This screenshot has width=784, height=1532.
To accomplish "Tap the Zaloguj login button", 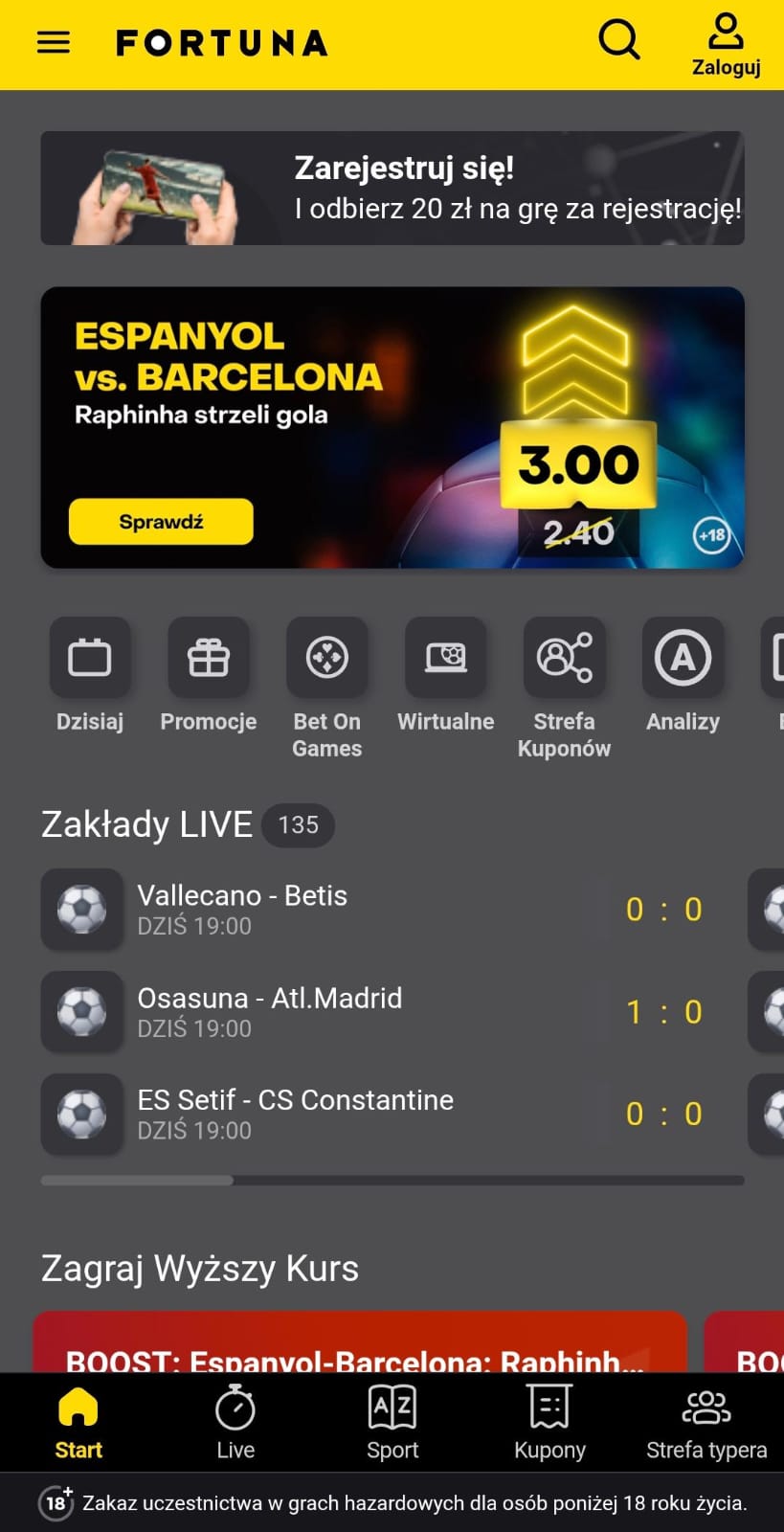I will tap(726, 45).
